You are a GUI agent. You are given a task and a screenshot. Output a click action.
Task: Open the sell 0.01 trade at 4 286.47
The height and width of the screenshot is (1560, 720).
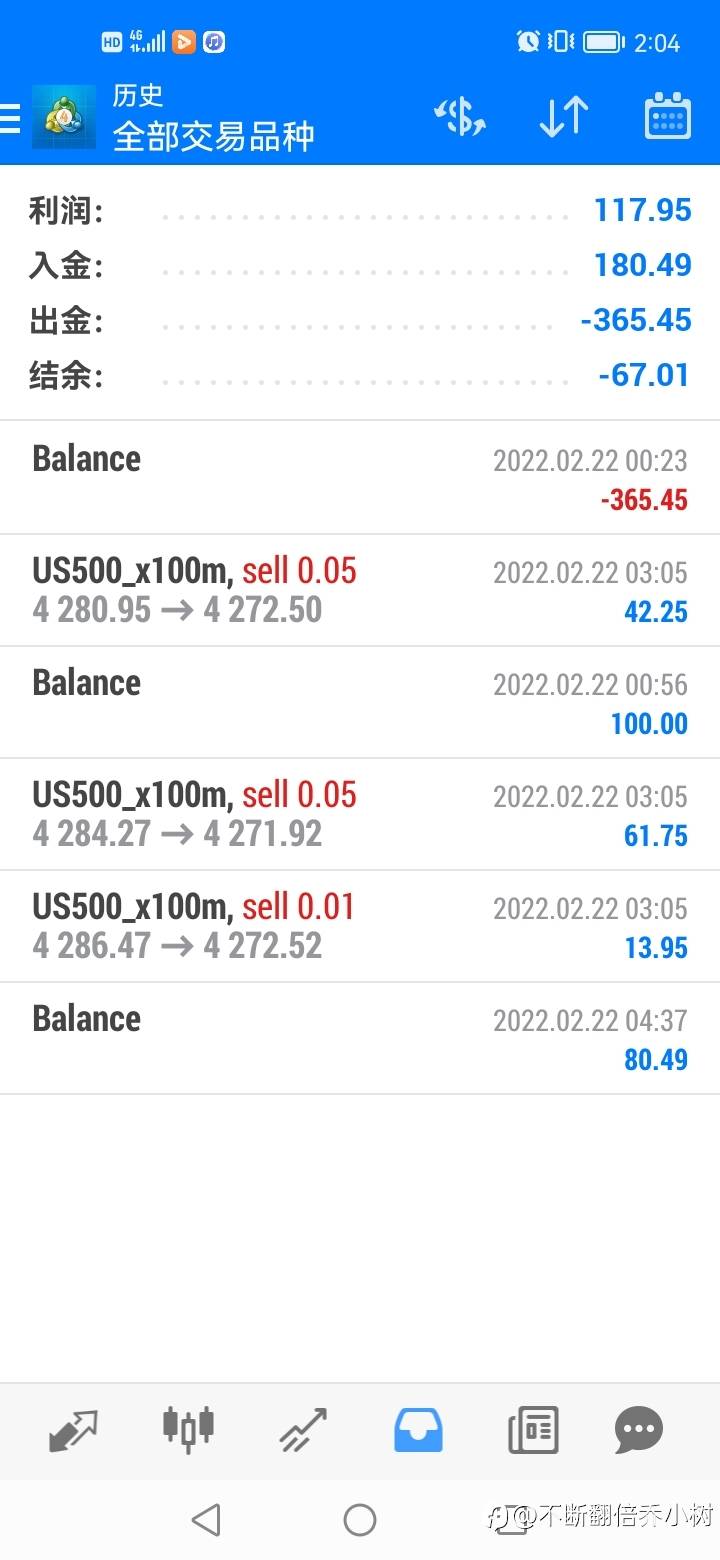(360, 926)
